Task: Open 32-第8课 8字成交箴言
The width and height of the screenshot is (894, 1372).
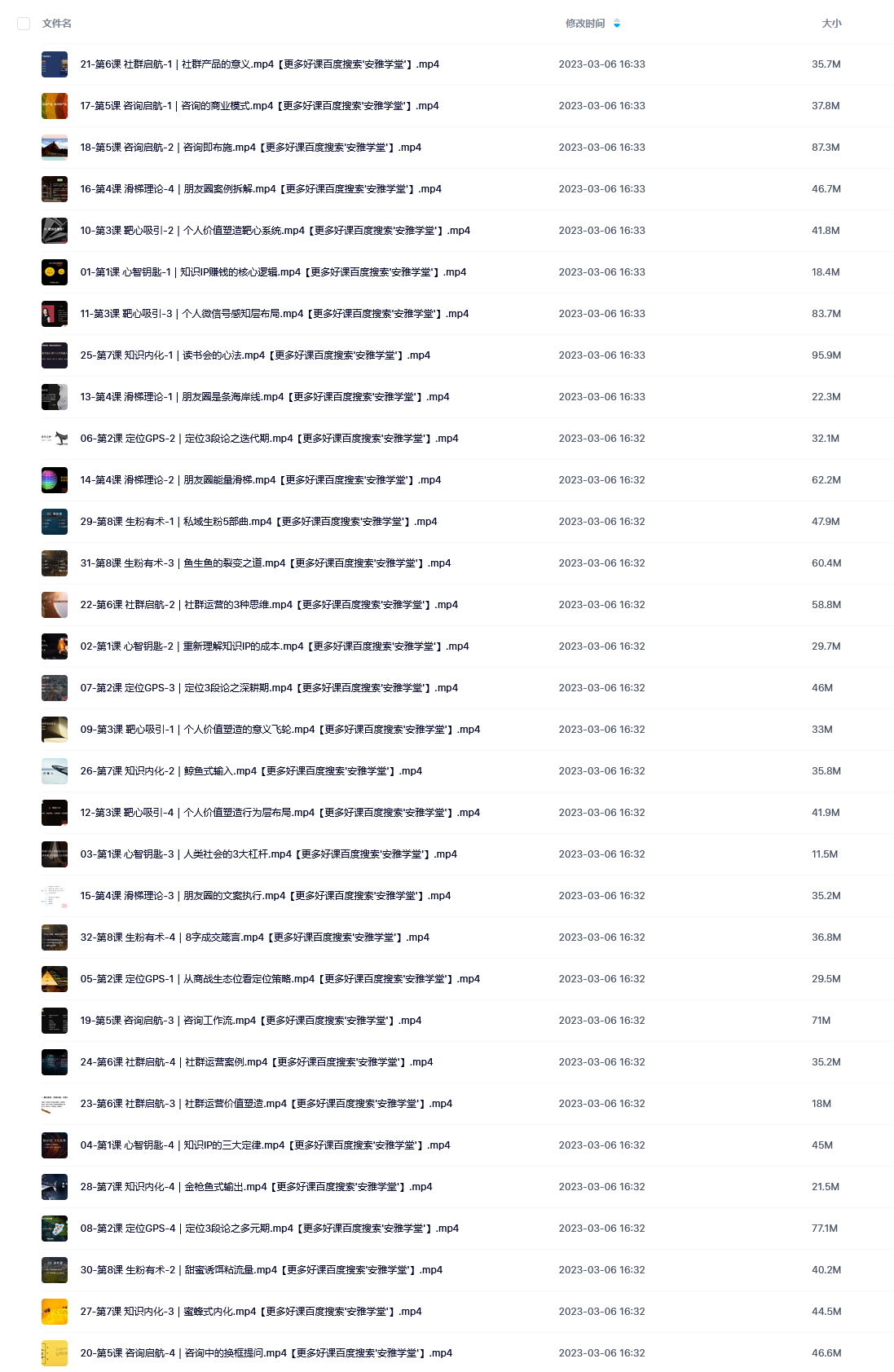Action: [x=254, y=937]
